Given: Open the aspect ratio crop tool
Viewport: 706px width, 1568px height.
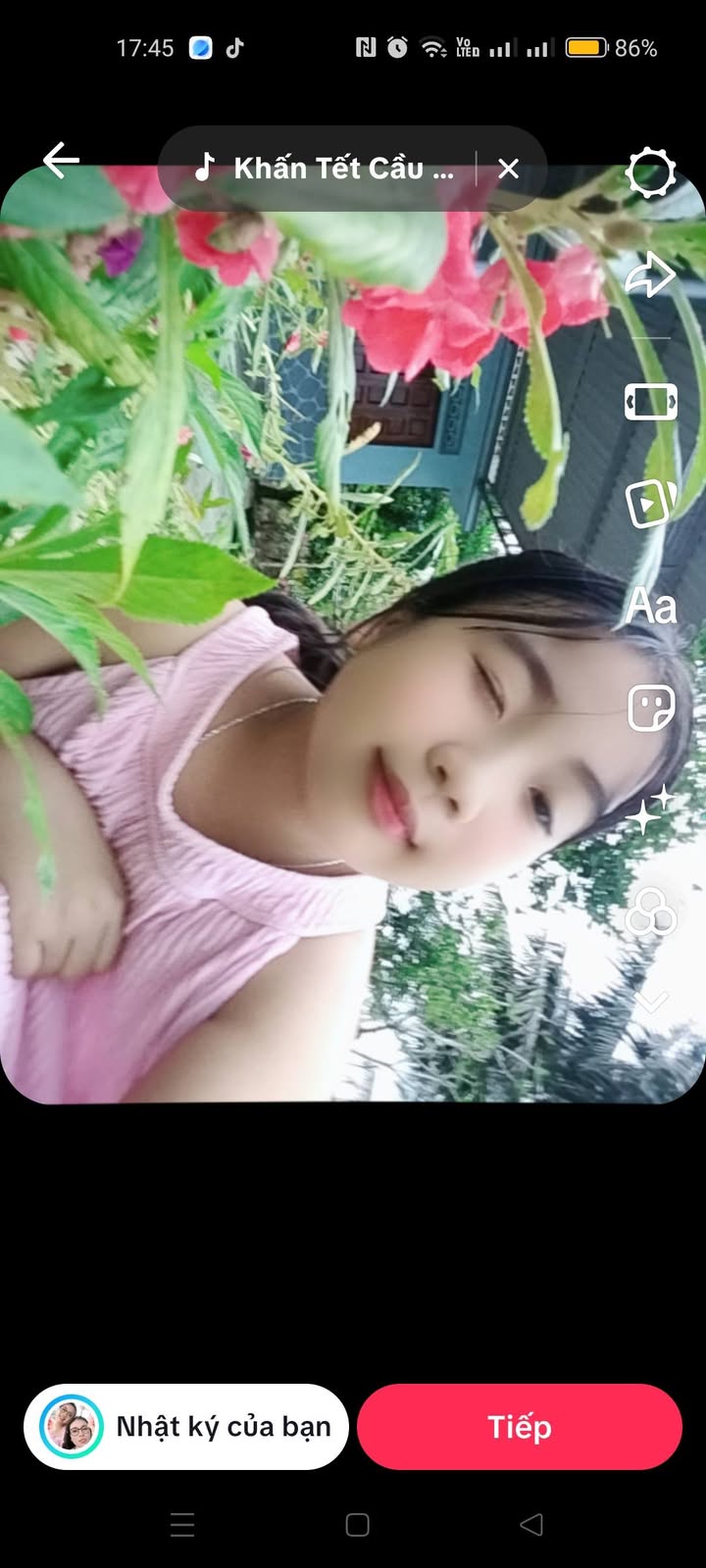Looking at the screenshot, I should 651,401.
